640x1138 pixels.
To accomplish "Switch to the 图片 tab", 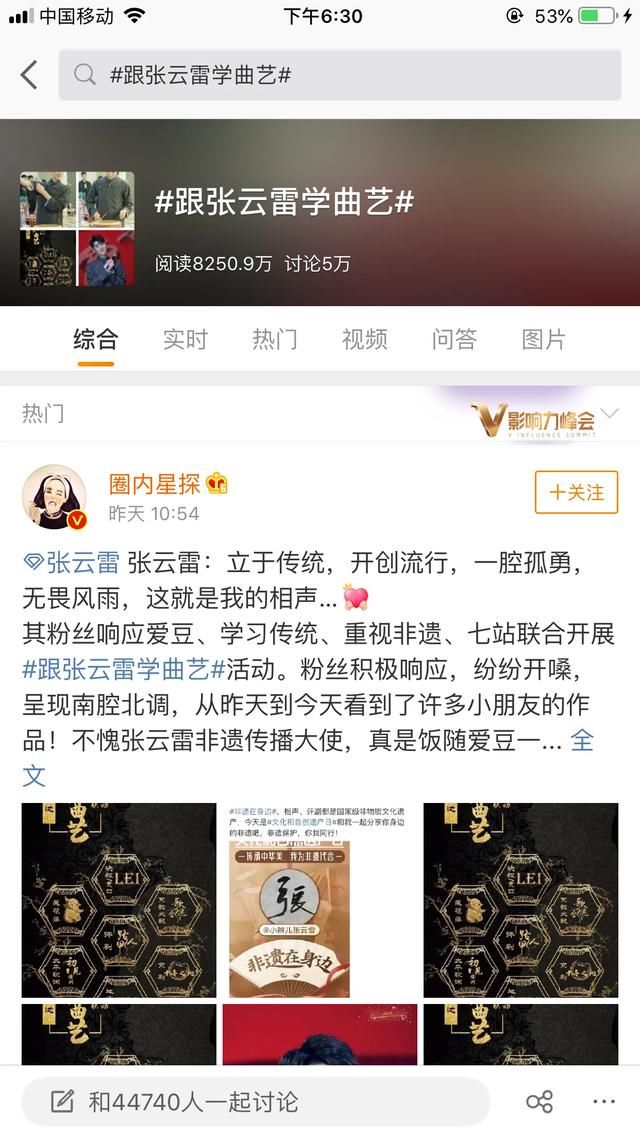I will (x=543, y=339).
